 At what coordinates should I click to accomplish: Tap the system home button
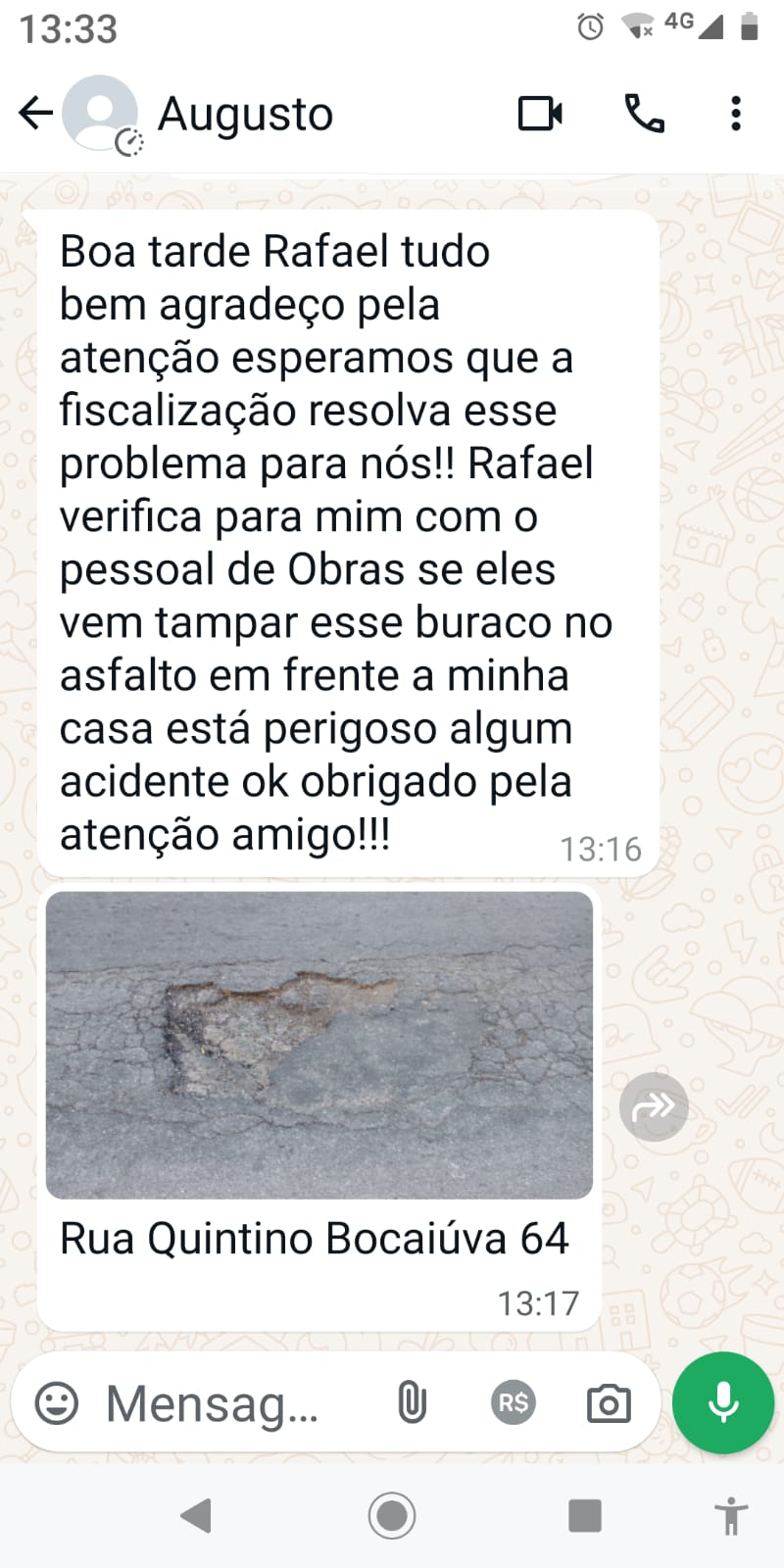(x=392, y=1516)
